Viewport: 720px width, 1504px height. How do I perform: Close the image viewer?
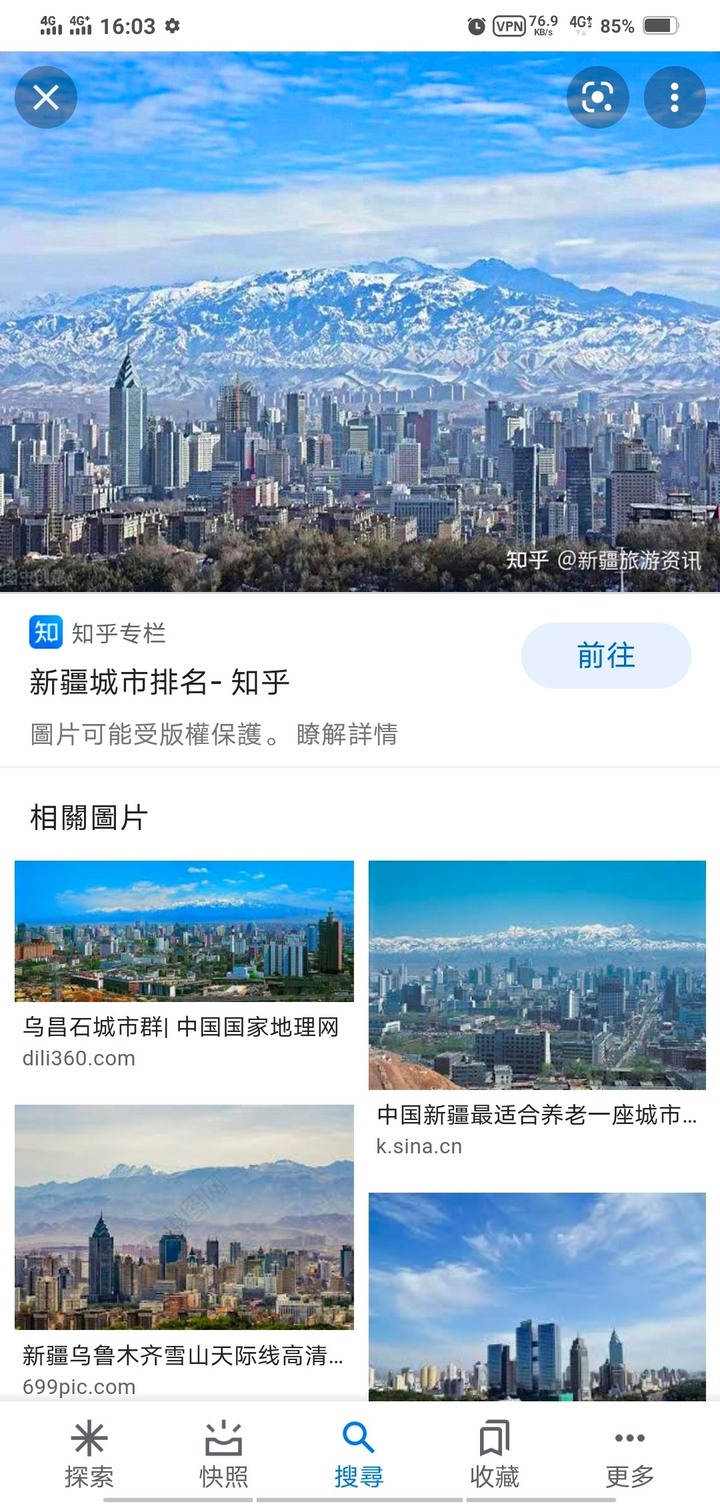pyautogui.click(x=46, y=97)
